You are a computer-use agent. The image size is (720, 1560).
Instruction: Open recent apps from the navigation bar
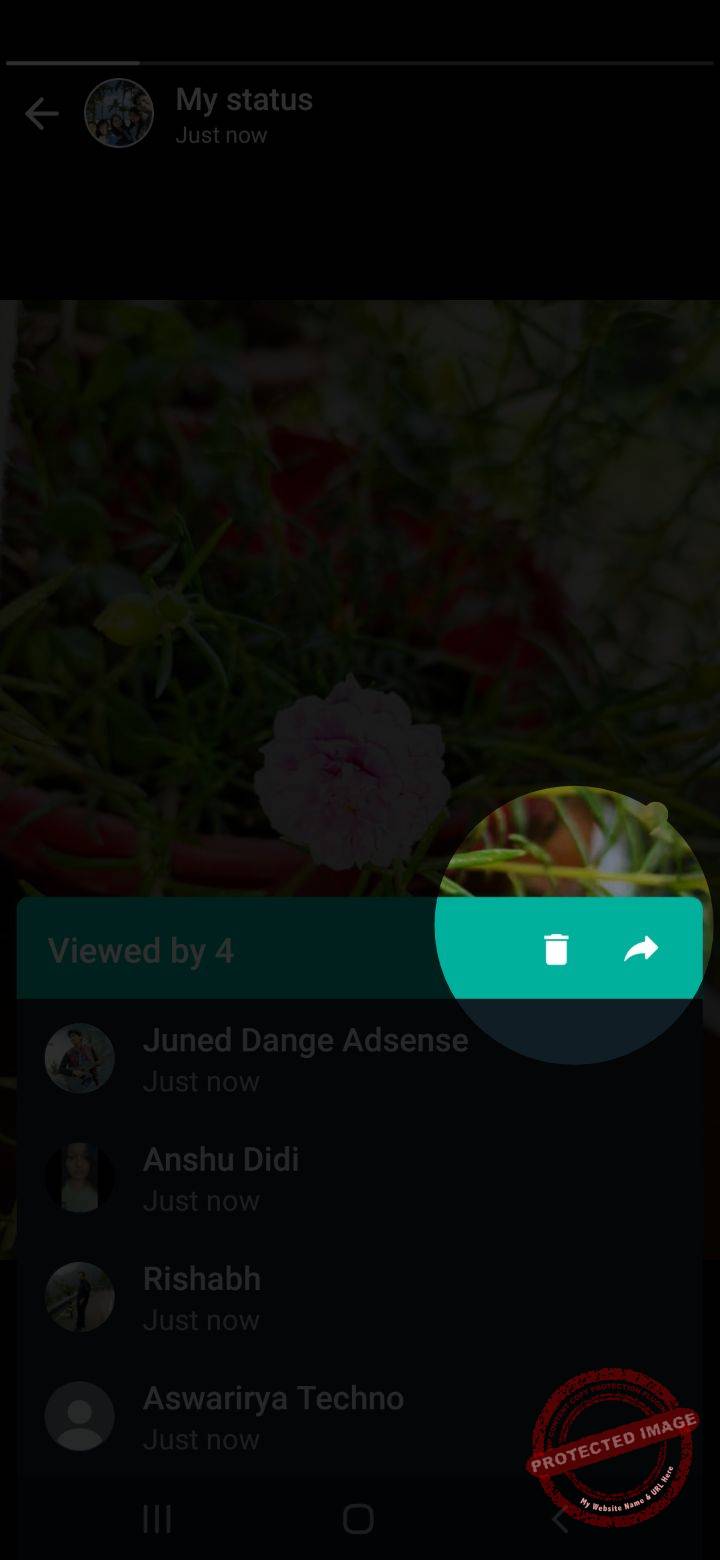click(156, 1518)
